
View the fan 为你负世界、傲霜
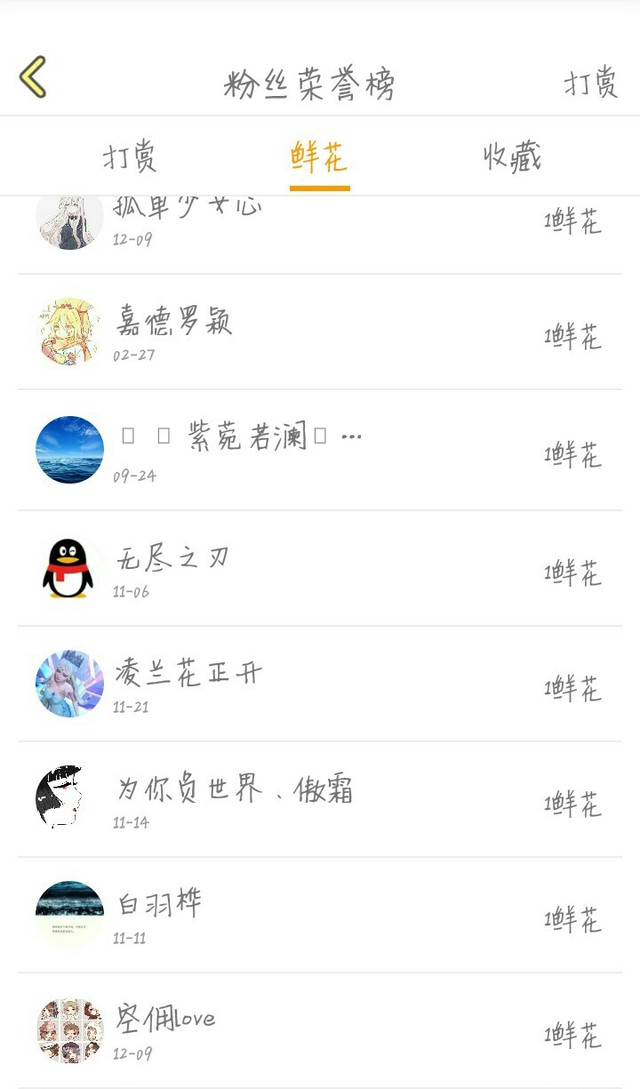tap(320, 800)
